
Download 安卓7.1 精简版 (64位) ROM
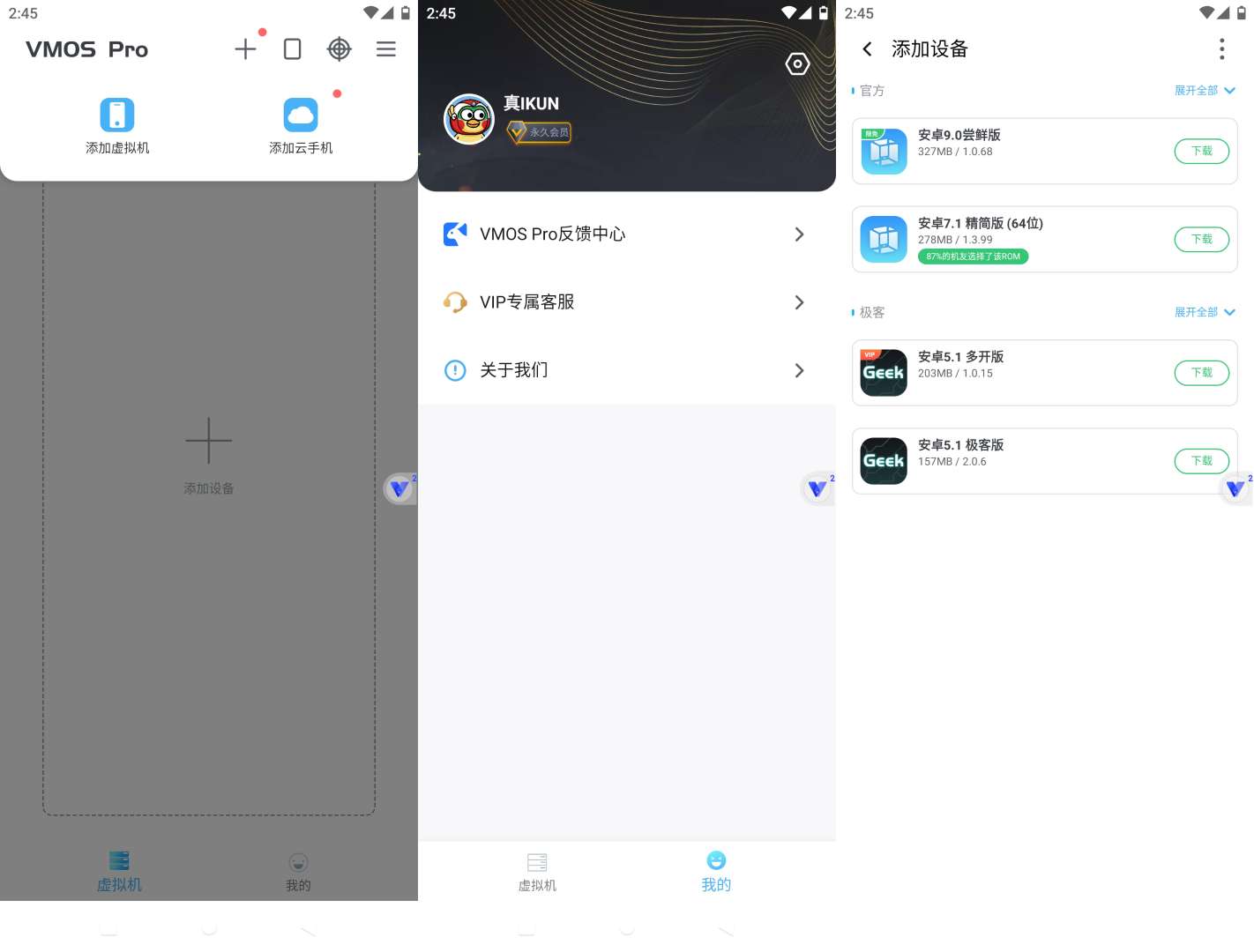click(x=1201, y=240)
